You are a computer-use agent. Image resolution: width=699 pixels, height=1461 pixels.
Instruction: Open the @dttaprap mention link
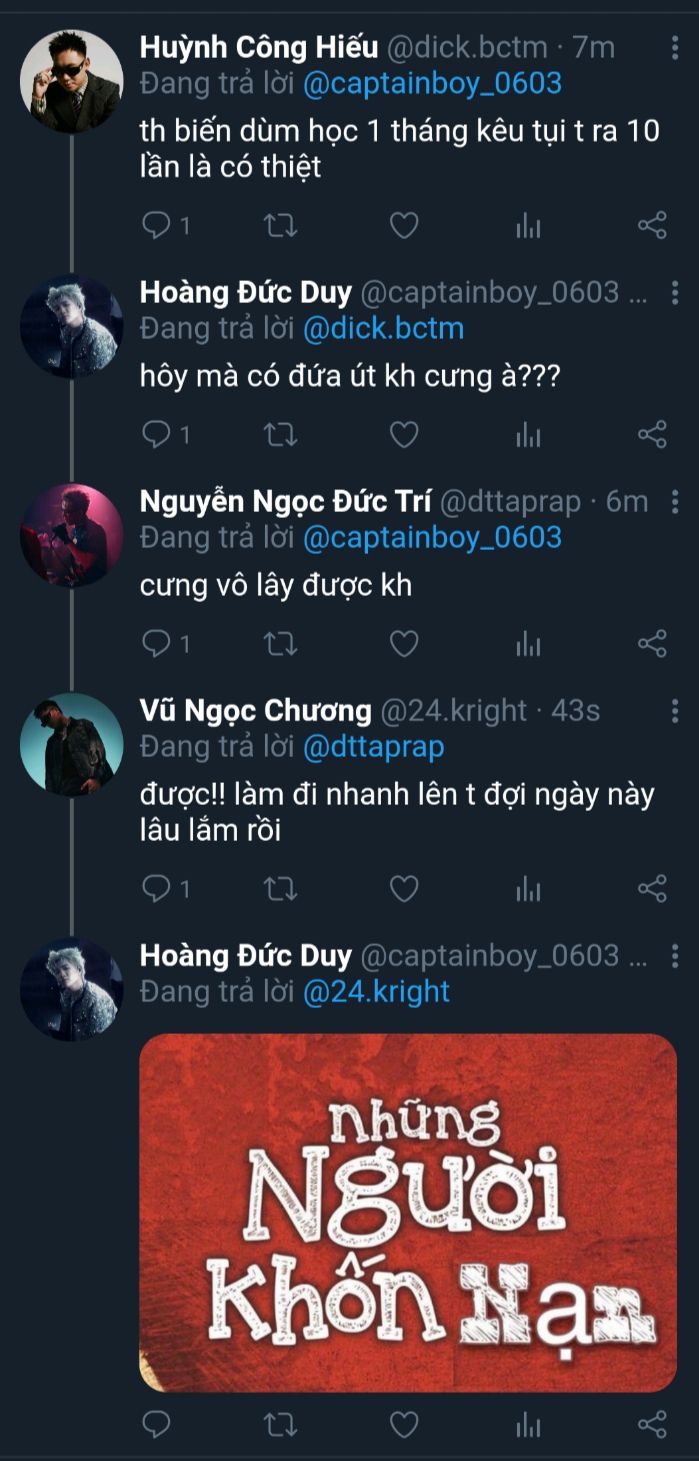coord(373,746)
